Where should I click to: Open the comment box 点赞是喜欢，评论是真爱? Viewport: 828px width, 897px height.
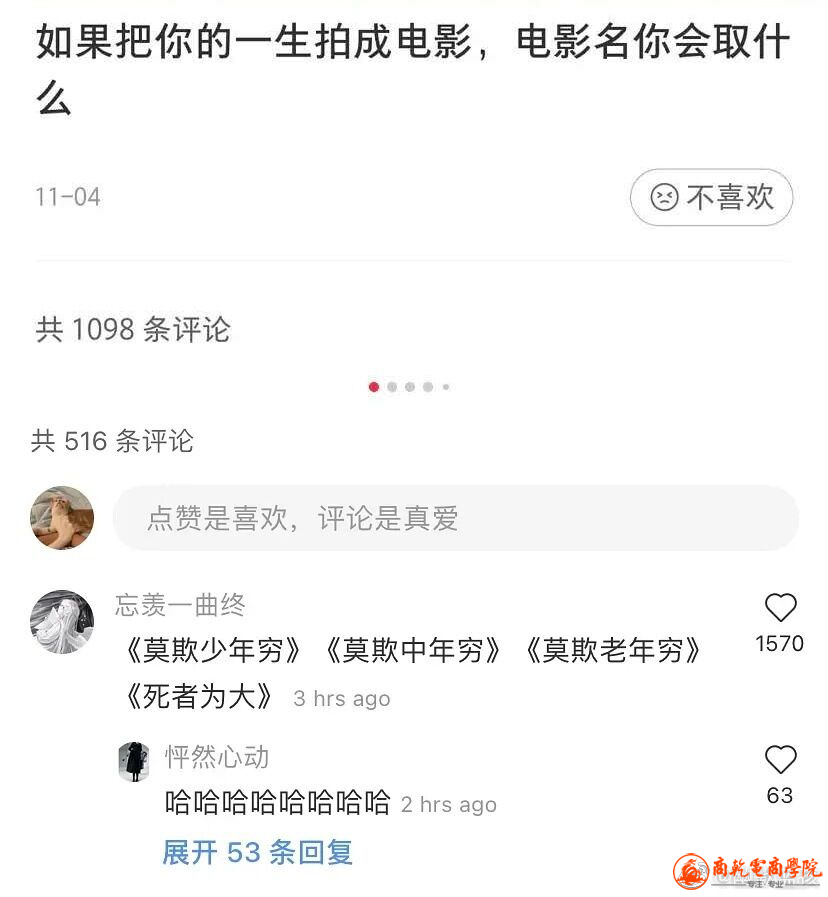(x=455, y=518)
